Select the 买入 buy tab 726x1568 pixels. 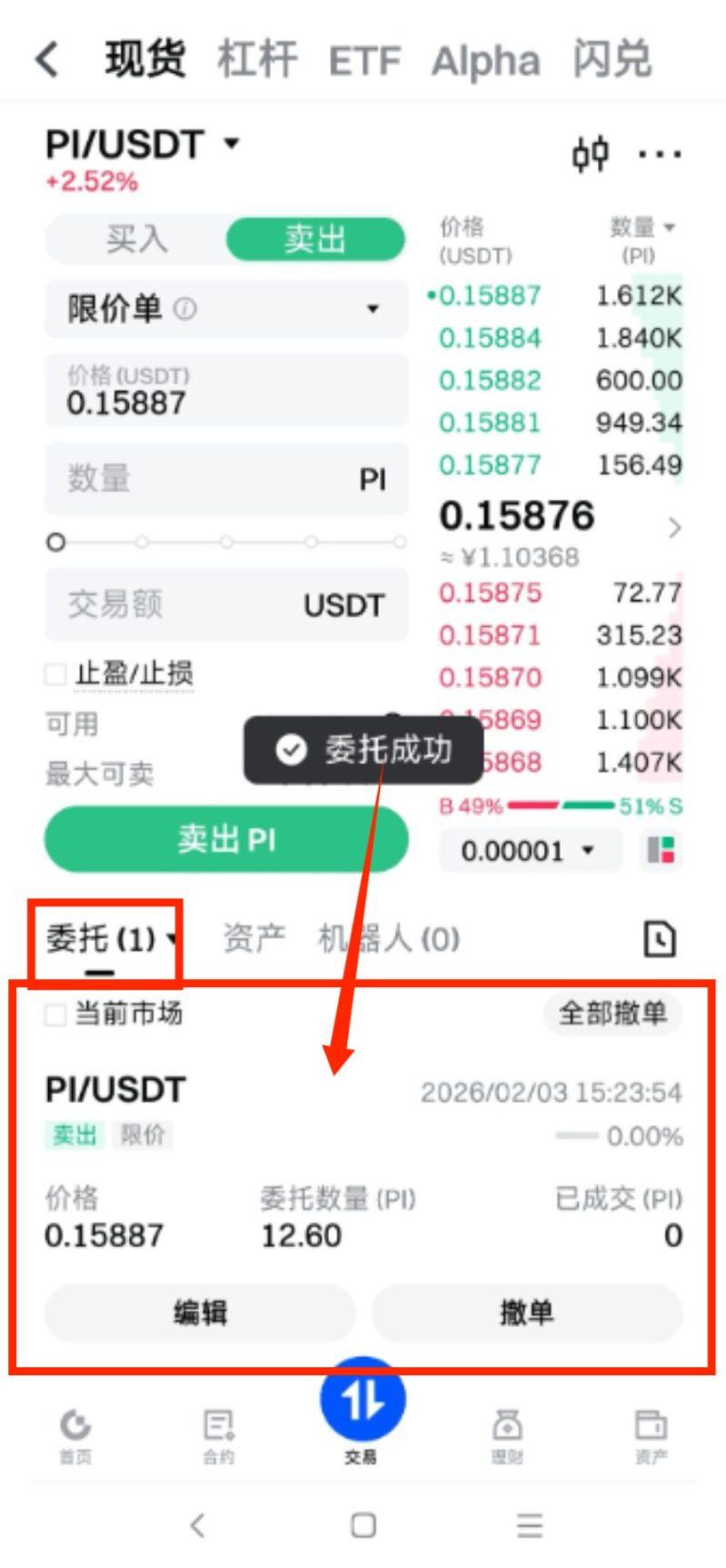(136, 239)
